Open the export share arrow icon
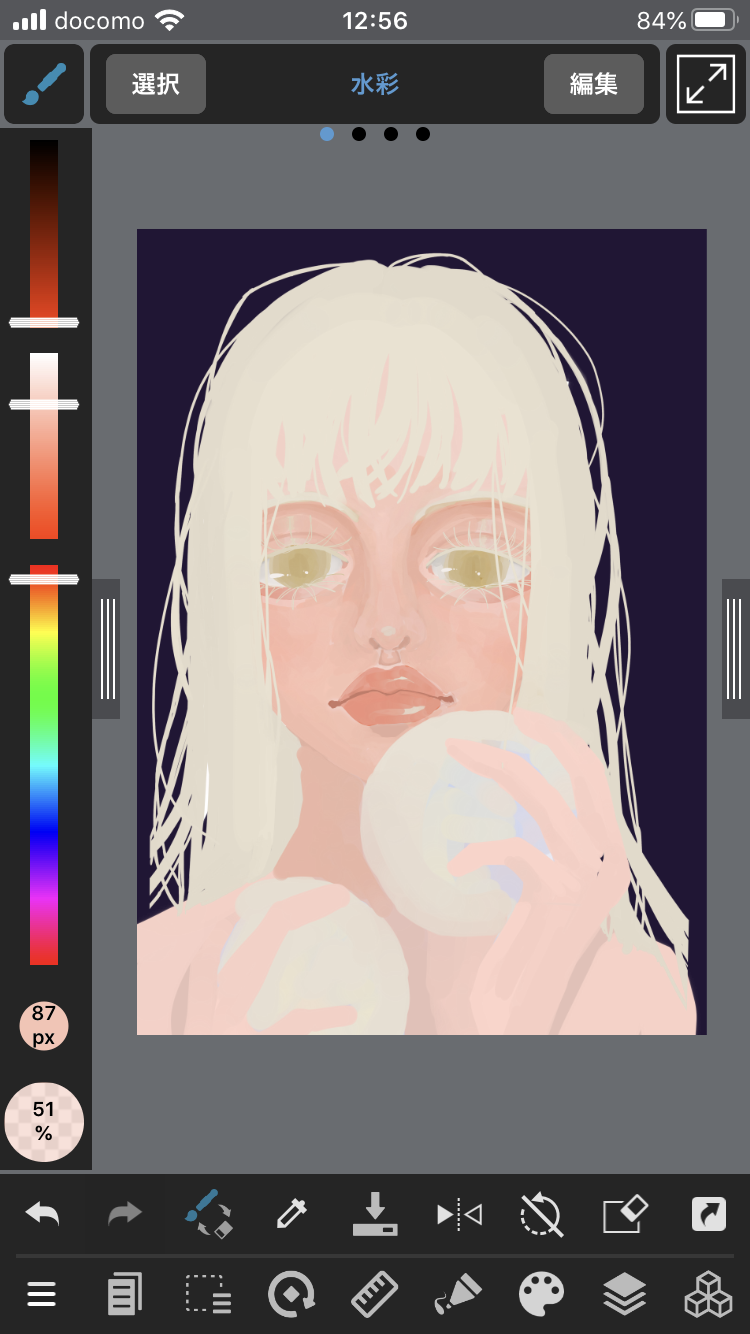Viewport: 750px width, 1334px height. point(708,1215)
